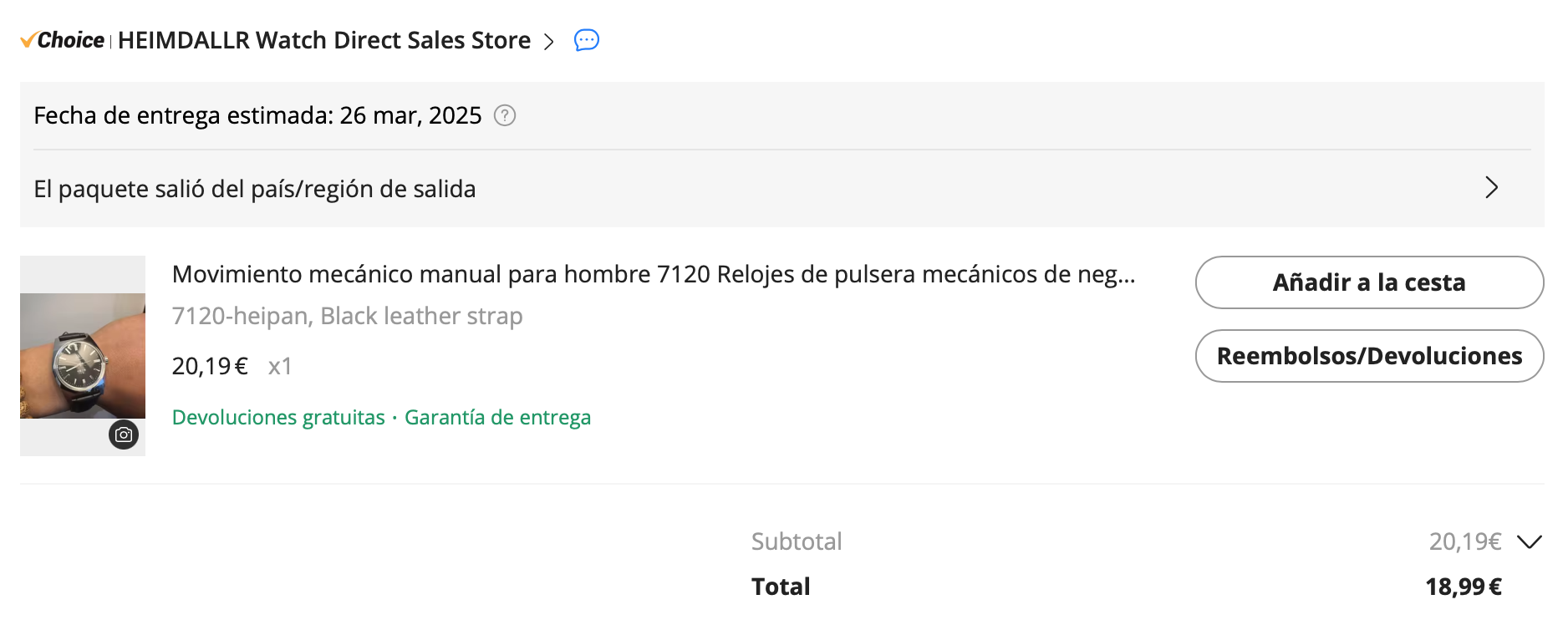The width and height of the screenshot is (1568, 620).
Task: Expand the Subtotal breakdown
Action: click(x=1529, y=542)
